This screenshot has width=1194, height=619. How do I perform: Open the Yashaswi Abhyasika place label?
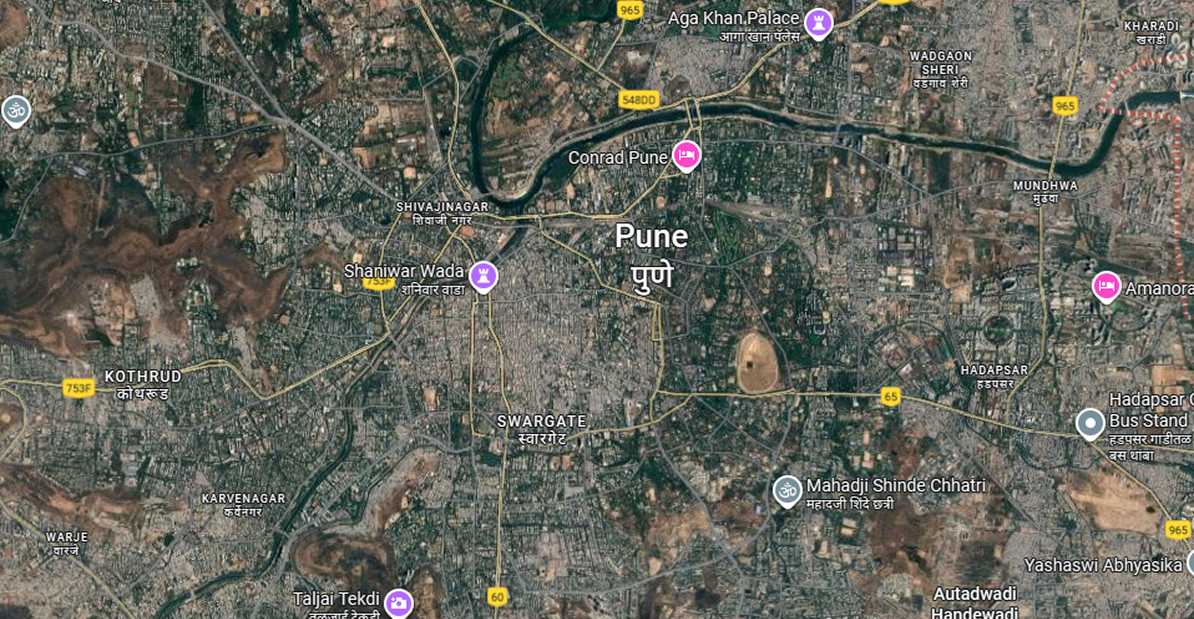coord(1103,565)
